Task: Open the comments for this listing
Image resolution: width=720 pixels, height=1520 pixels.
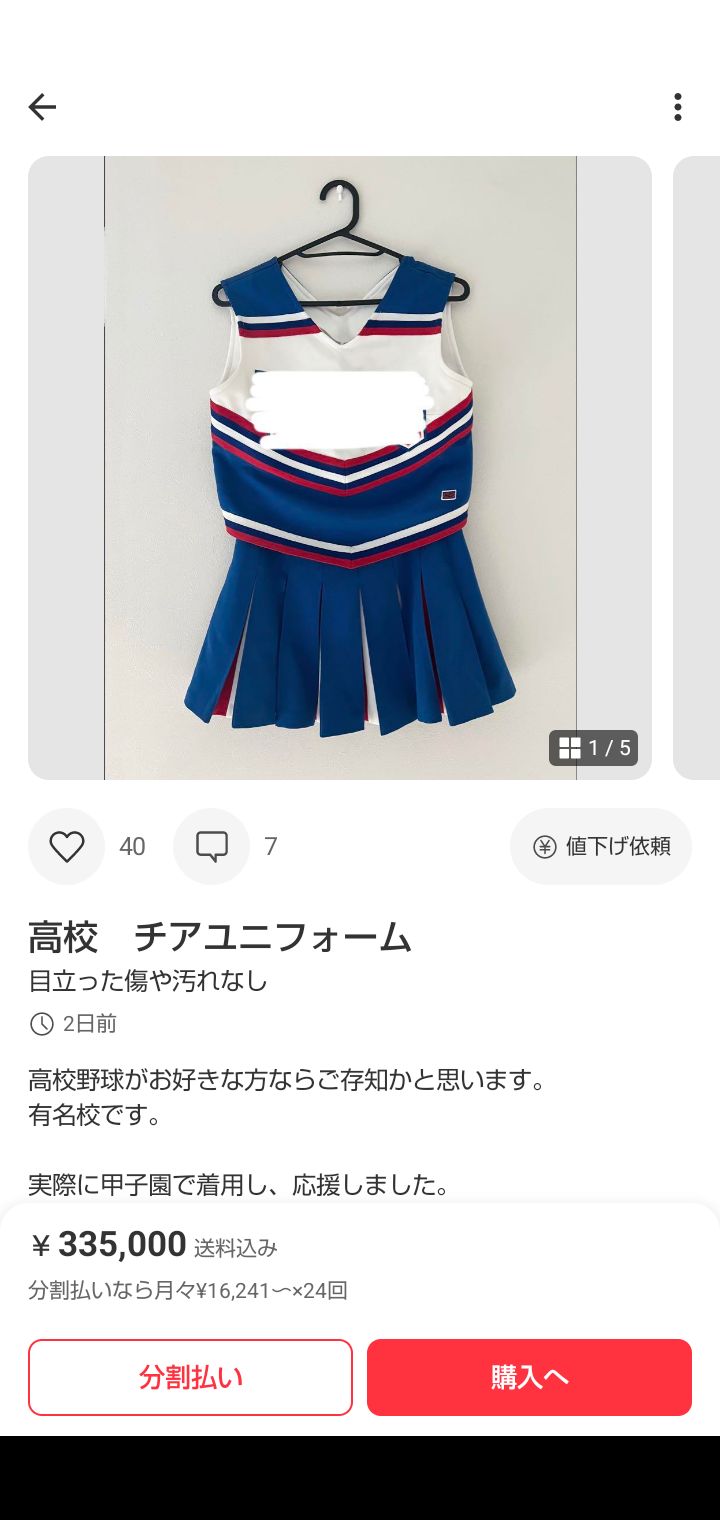Action: pyautogui.click(x=211, y=847)
